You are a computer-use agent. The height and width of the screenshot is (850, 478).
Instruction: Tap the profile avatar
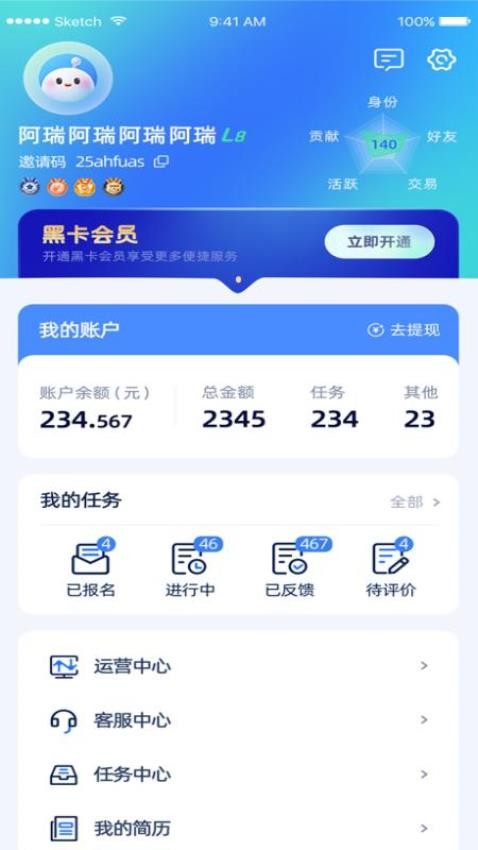point(68,78)
